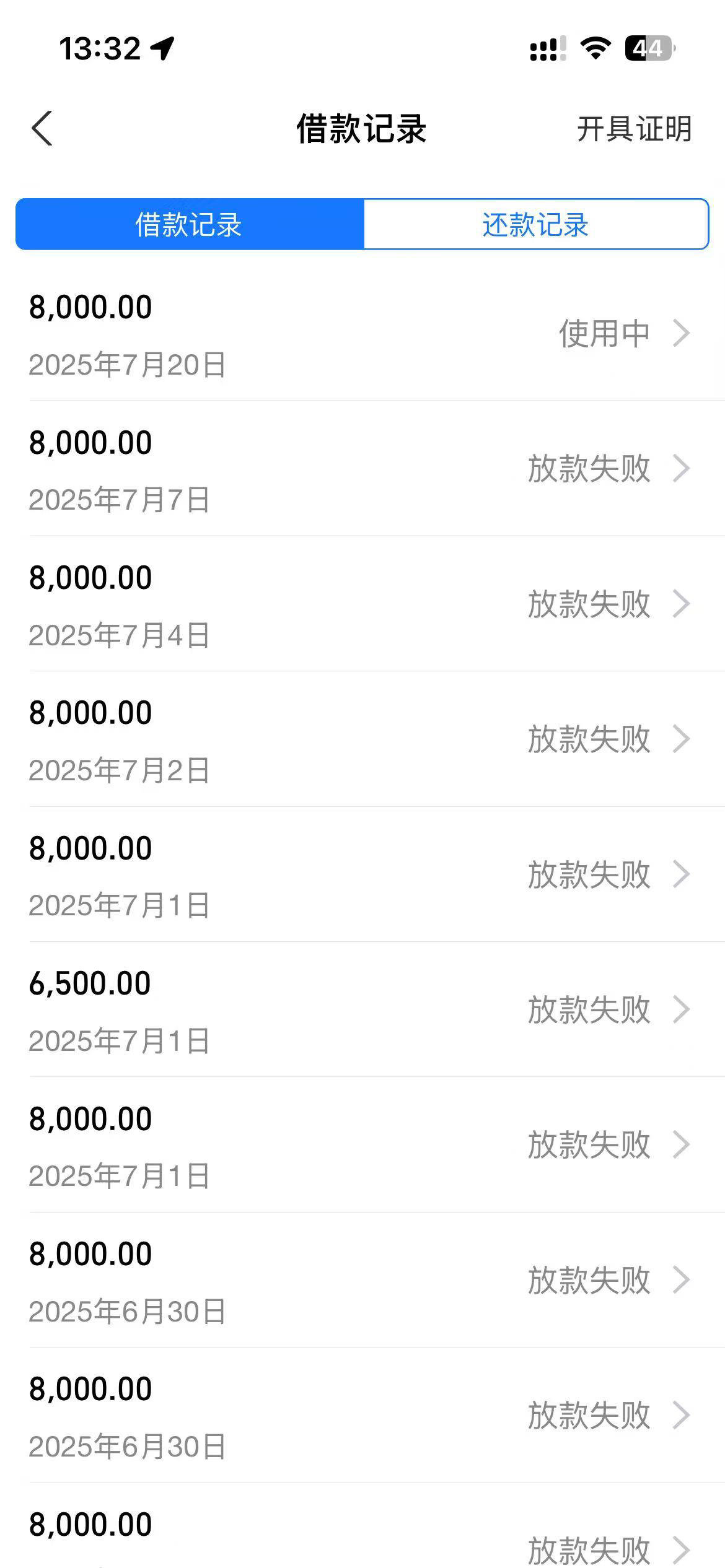This screenshot has width=725, height=1568.
Task: Open the 使用中 loan from 2025年7月20日
Action: (362, 333)
